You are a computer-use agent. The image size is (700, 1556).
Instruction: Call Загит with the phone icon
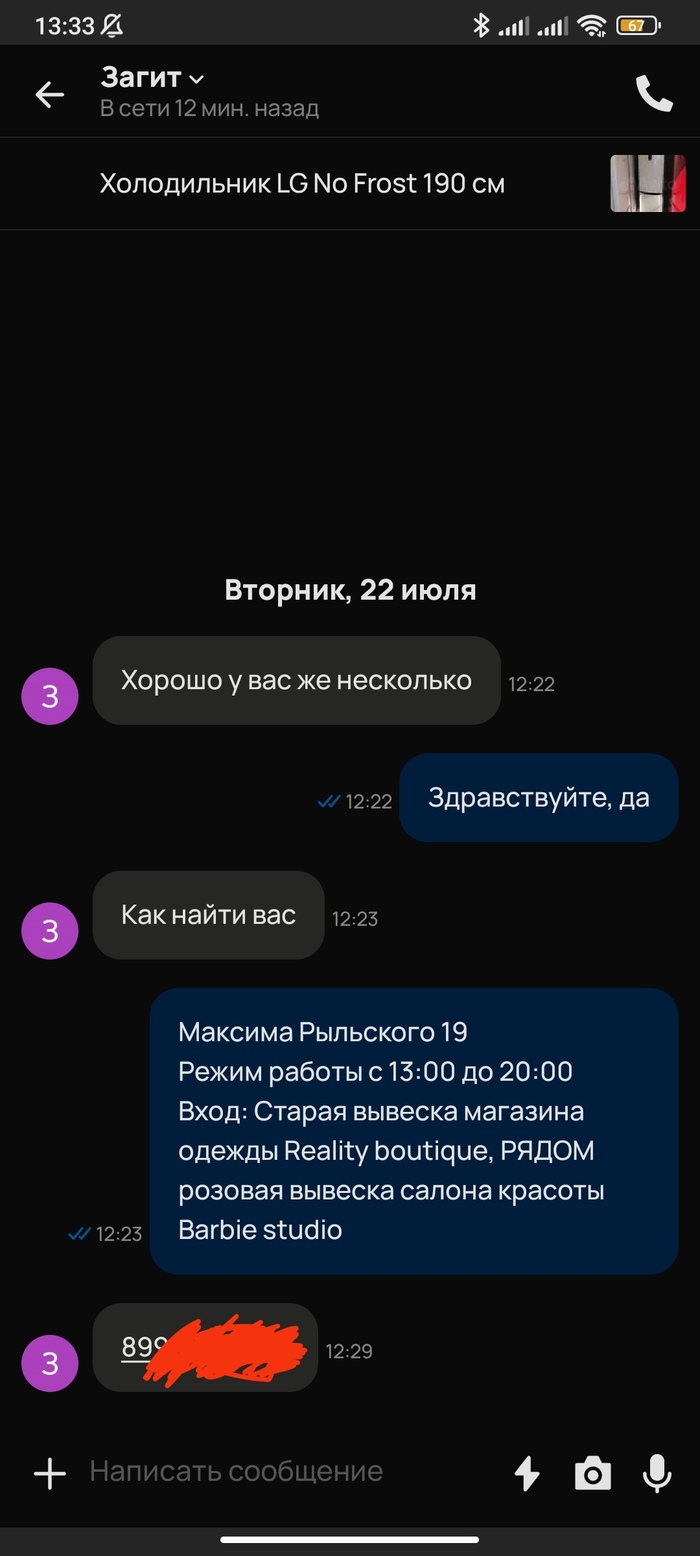click(654, 93)
